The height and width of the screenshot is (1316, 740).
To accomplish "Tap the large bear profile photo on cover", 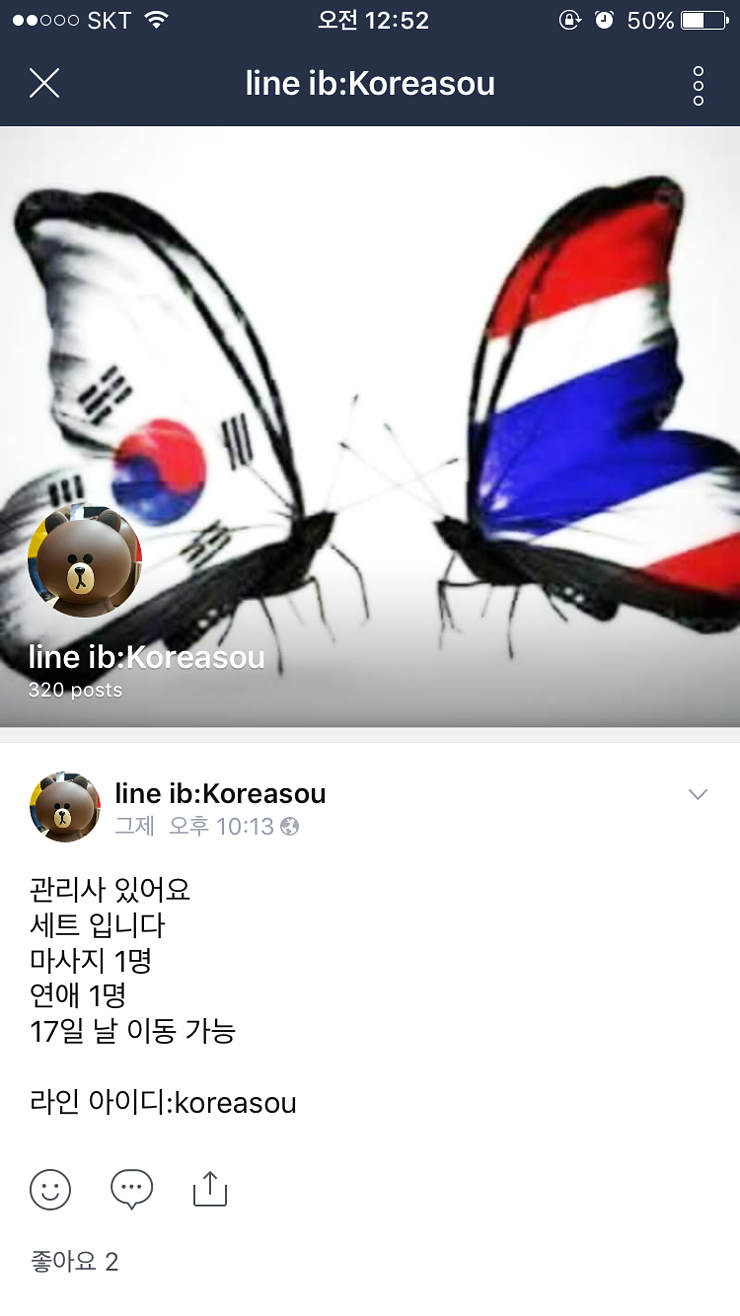I will point(85,561).
